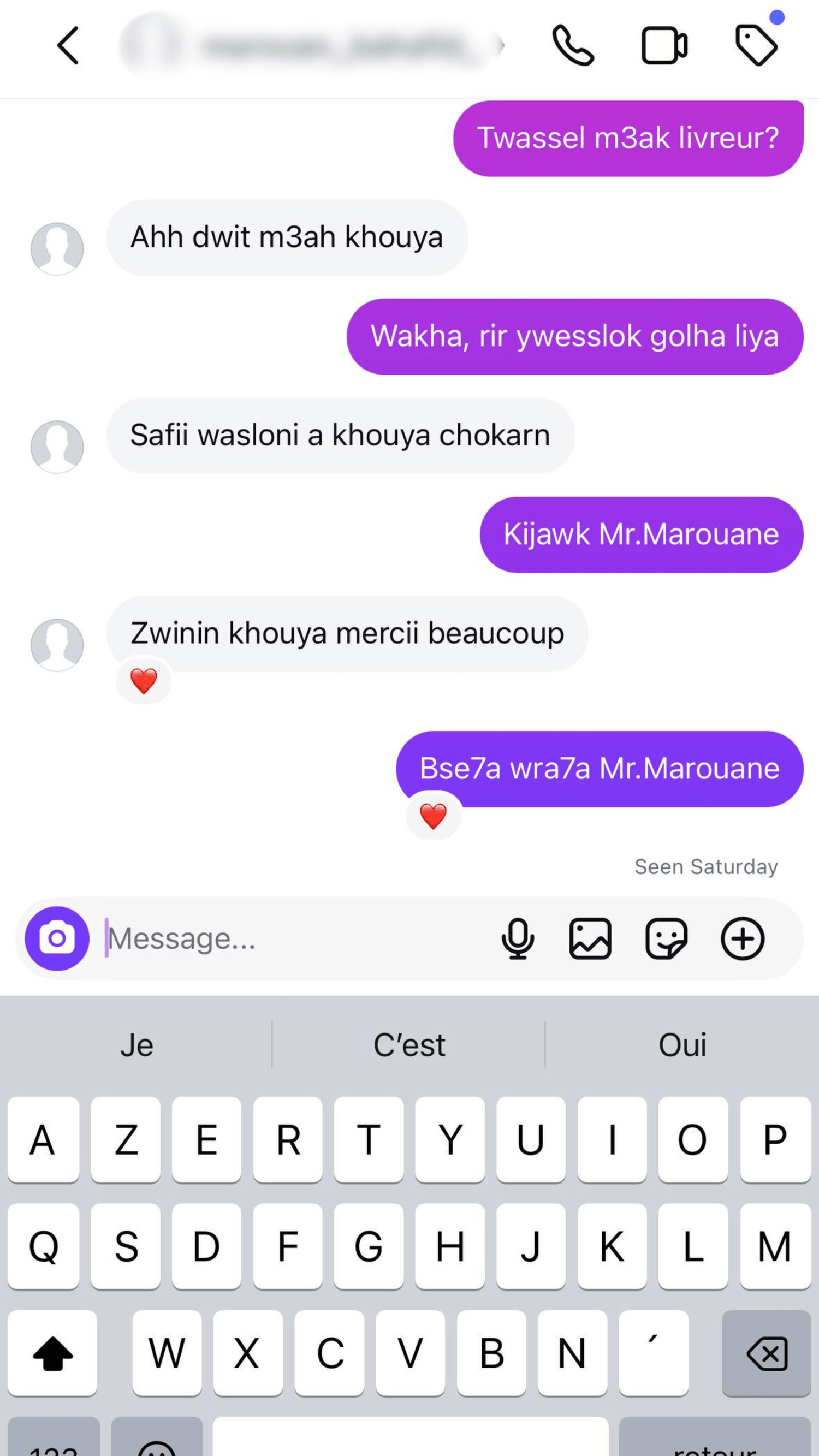The image size is (819, 1456).
Task: Tap heart reaction on Bse7a wra7a message
Action: 433,816
